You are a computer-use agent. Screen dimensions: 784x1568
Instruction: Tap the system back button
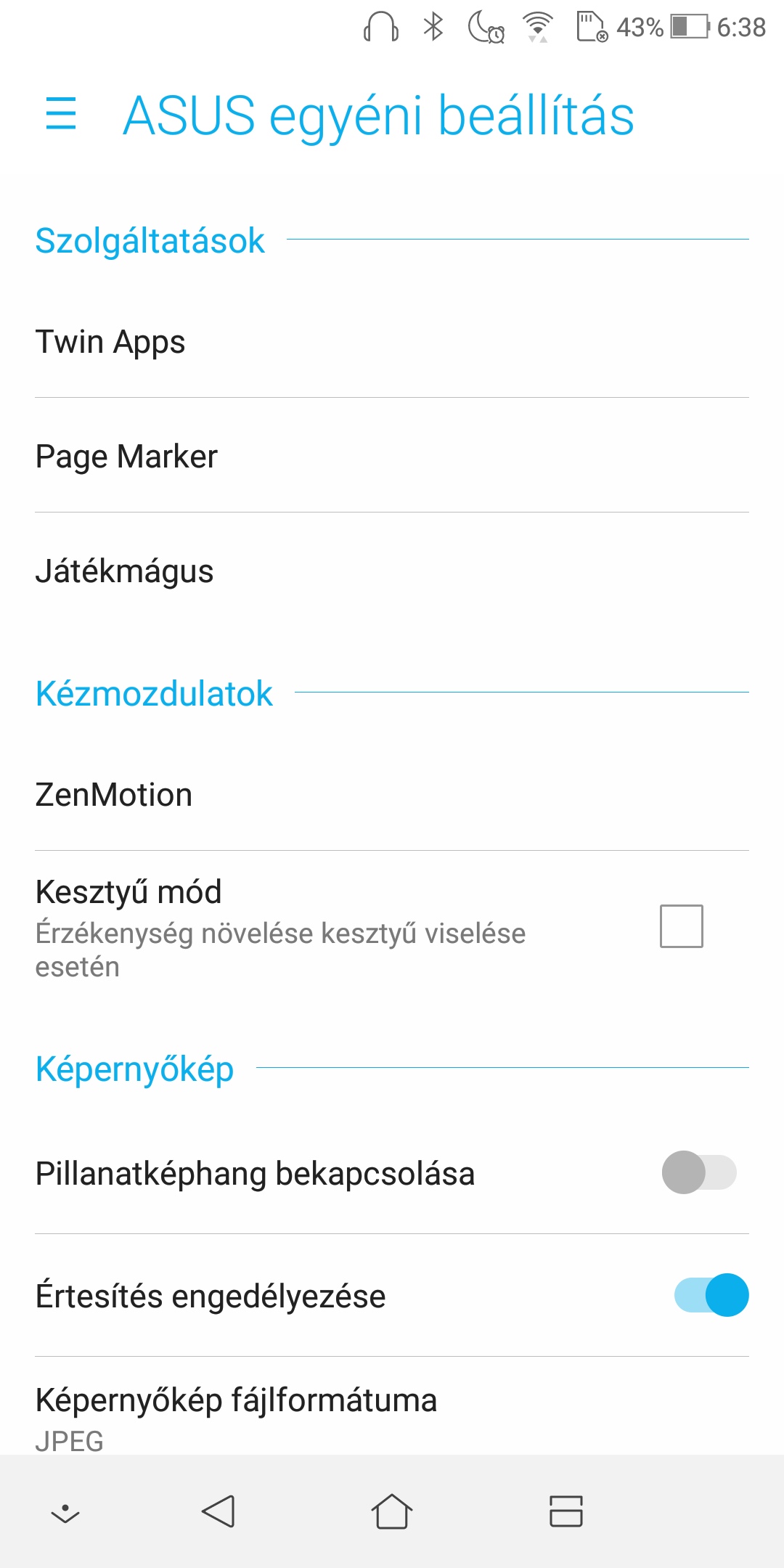point(218,1512)
